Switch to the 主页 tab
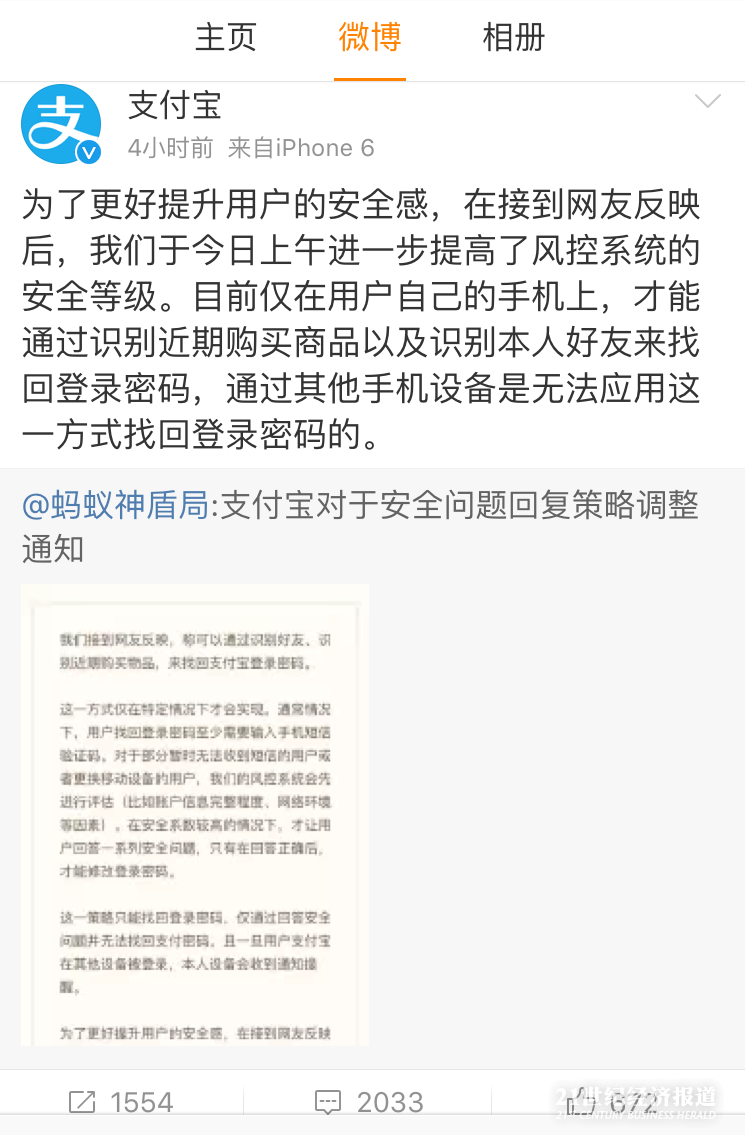Screen dimensions: 745x1135 tap(226, 38)
